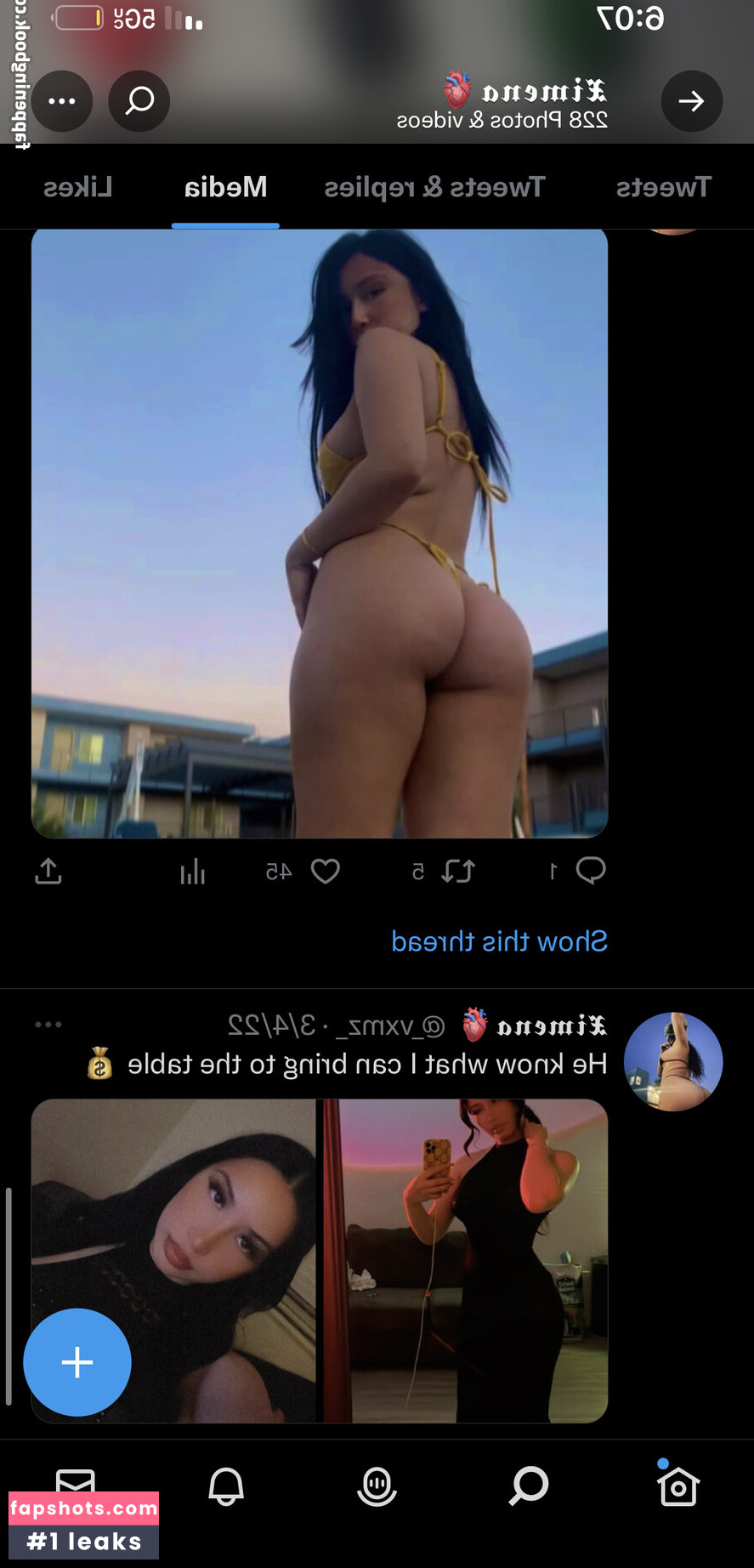Compose a new tweet with plus button
The image size is (754, 1568).
(x=77, y=1362)
